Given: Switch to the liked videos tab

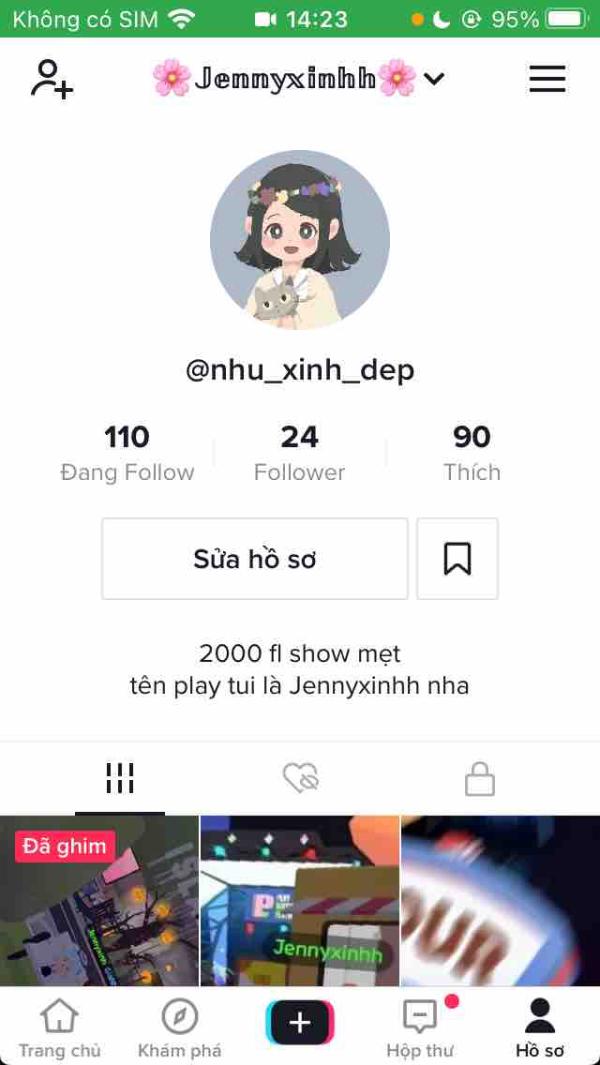Looking at the screenshot, I should (x=300, y=778).
